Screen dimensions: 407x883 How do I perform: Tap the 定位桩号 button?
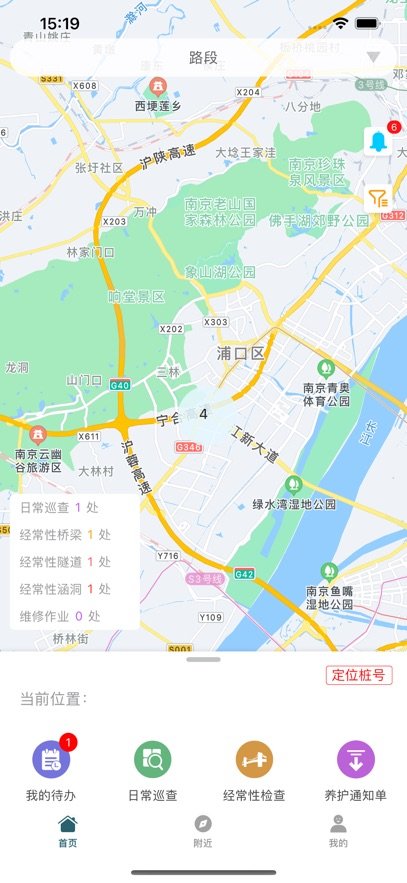pos(359,675)
